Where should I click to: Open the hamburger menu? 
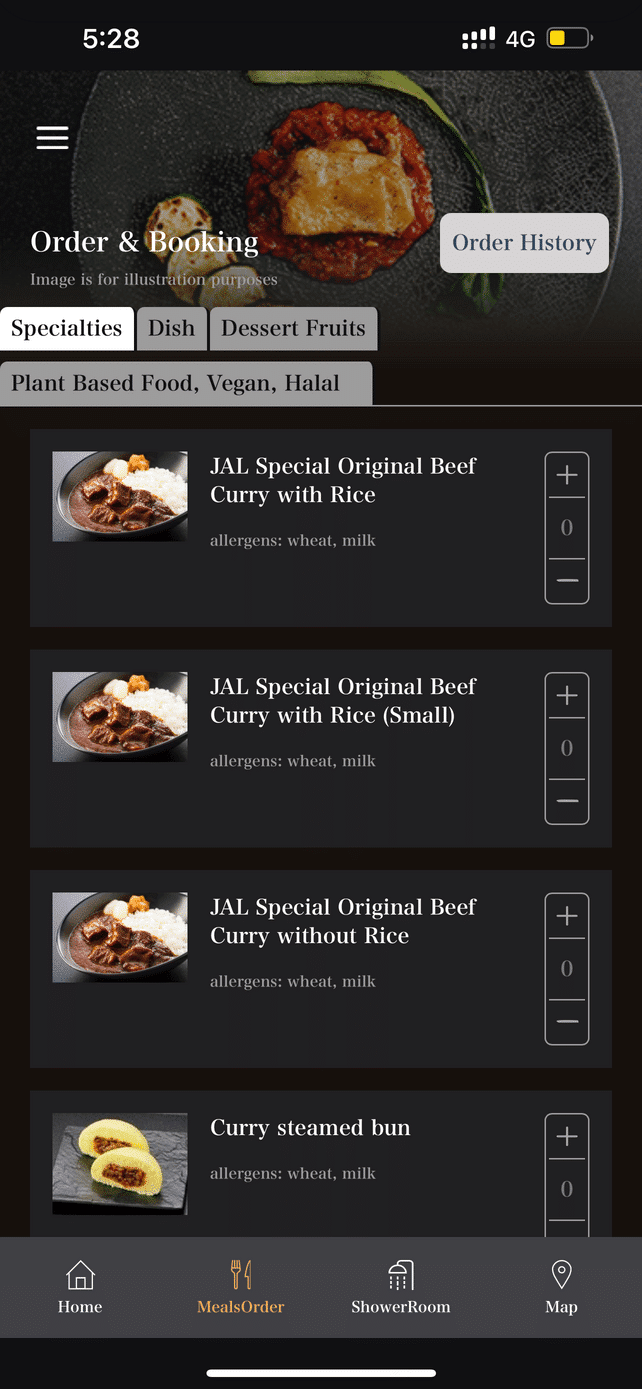coord(52,138)
